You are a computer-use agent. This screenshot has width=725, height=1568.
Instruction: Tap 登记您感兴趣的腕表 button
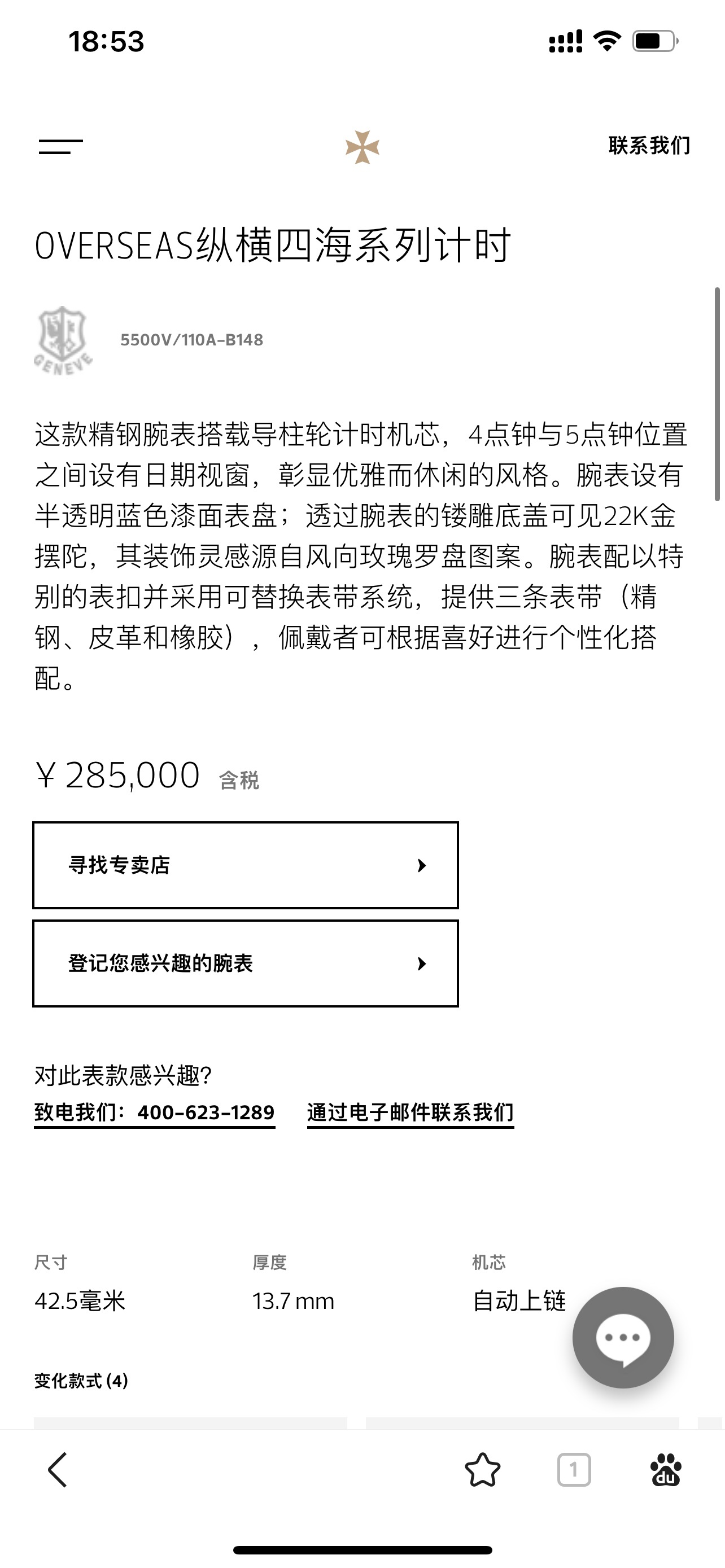point(245,963)
